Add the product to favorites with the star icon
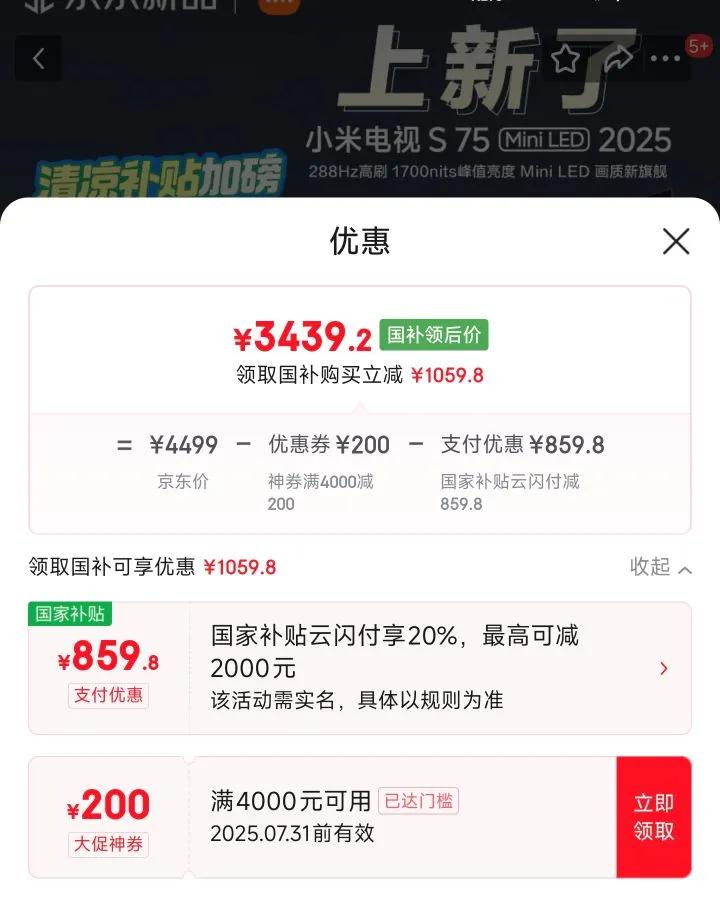720x905 pixels. point(566,59)
